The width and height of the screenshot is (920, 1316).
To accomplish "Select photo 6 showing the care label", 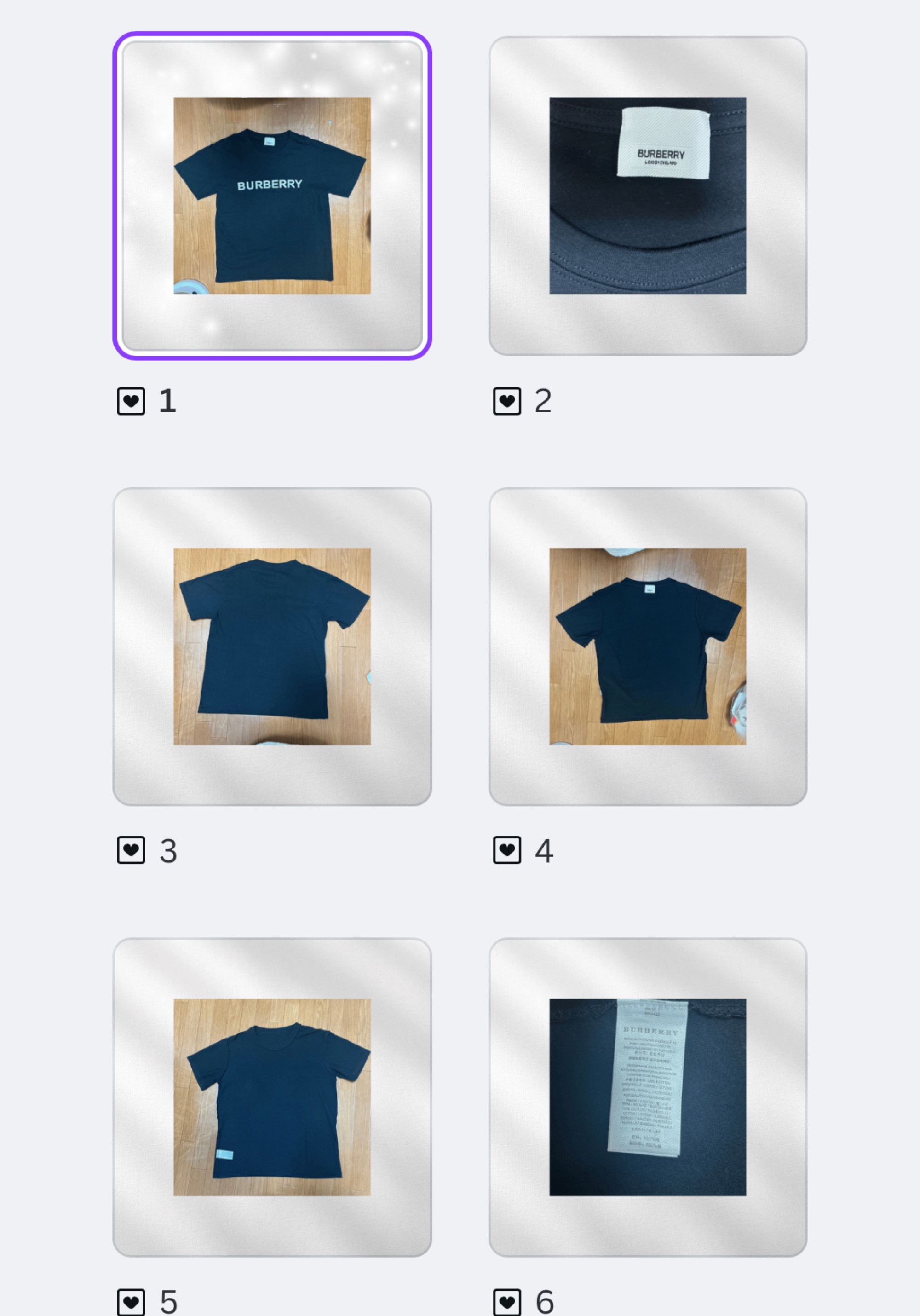I will (x=647, y=1097).
